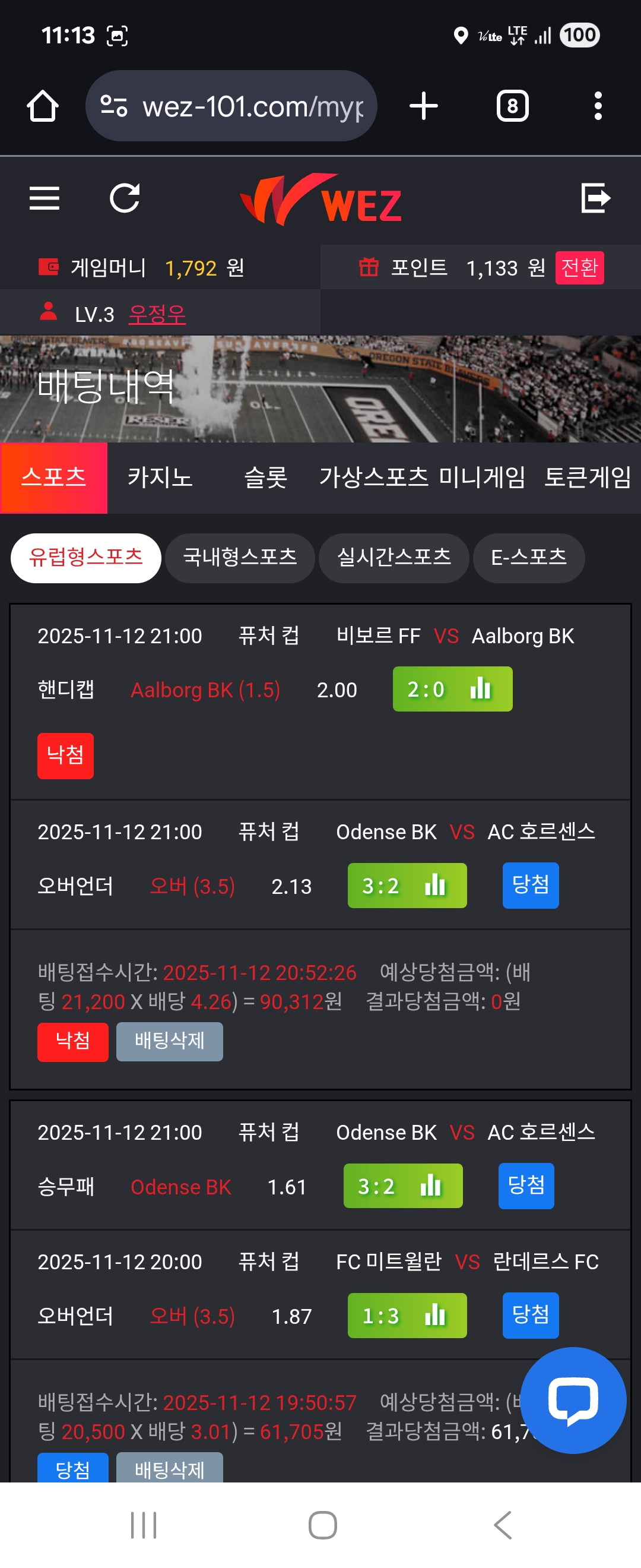Log out using the exit icon
This screenshot has height=1568, width=641.
[595, 198]
